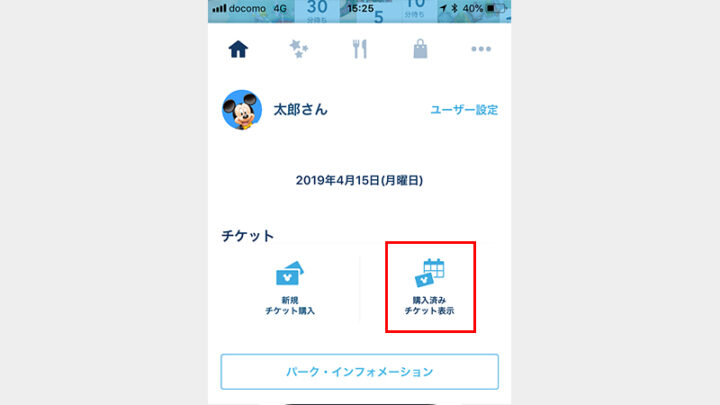720x405 pixels.
Task: Select 新規チケット購入 to buy tickets
Action: coord(290,288)
